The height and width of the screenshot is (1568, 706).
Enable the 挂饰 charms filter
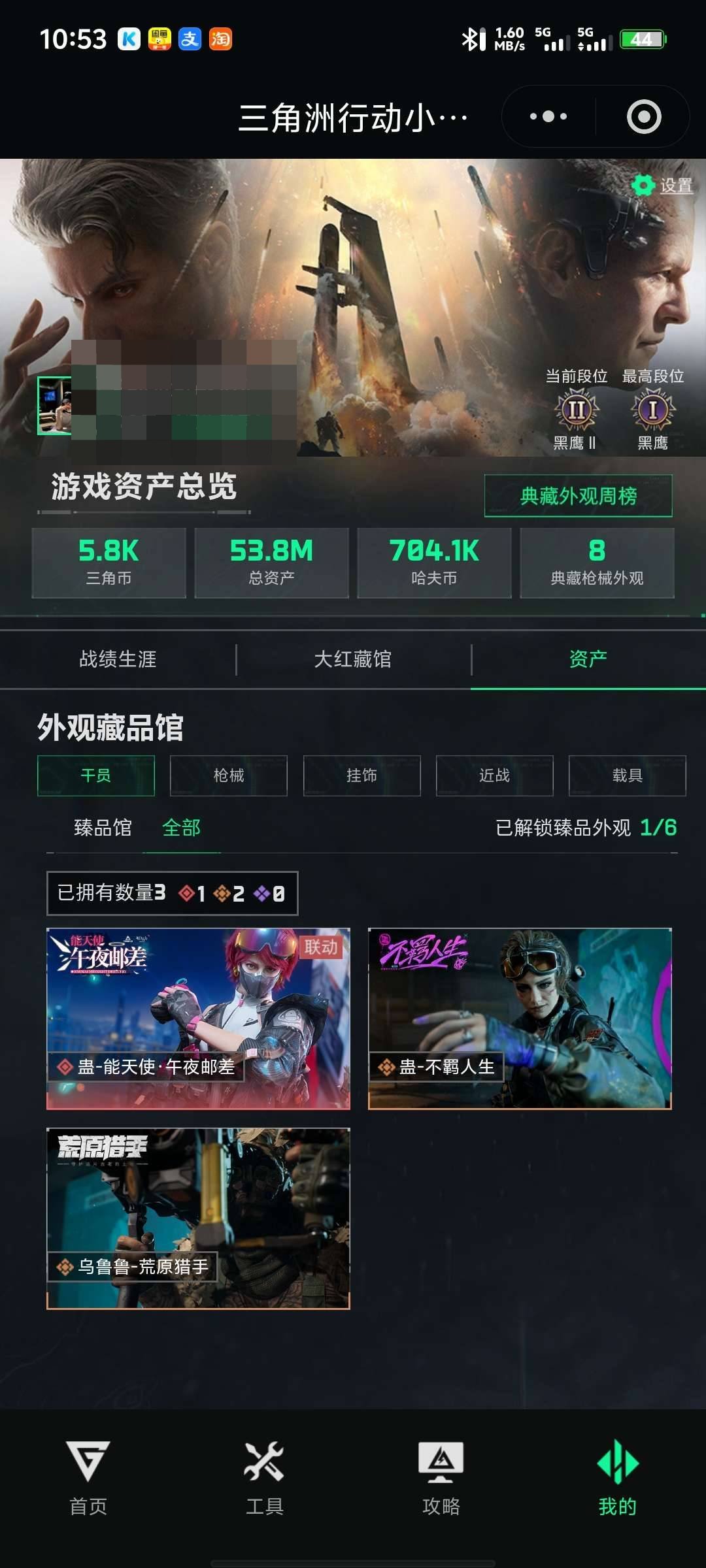[361, 776]
